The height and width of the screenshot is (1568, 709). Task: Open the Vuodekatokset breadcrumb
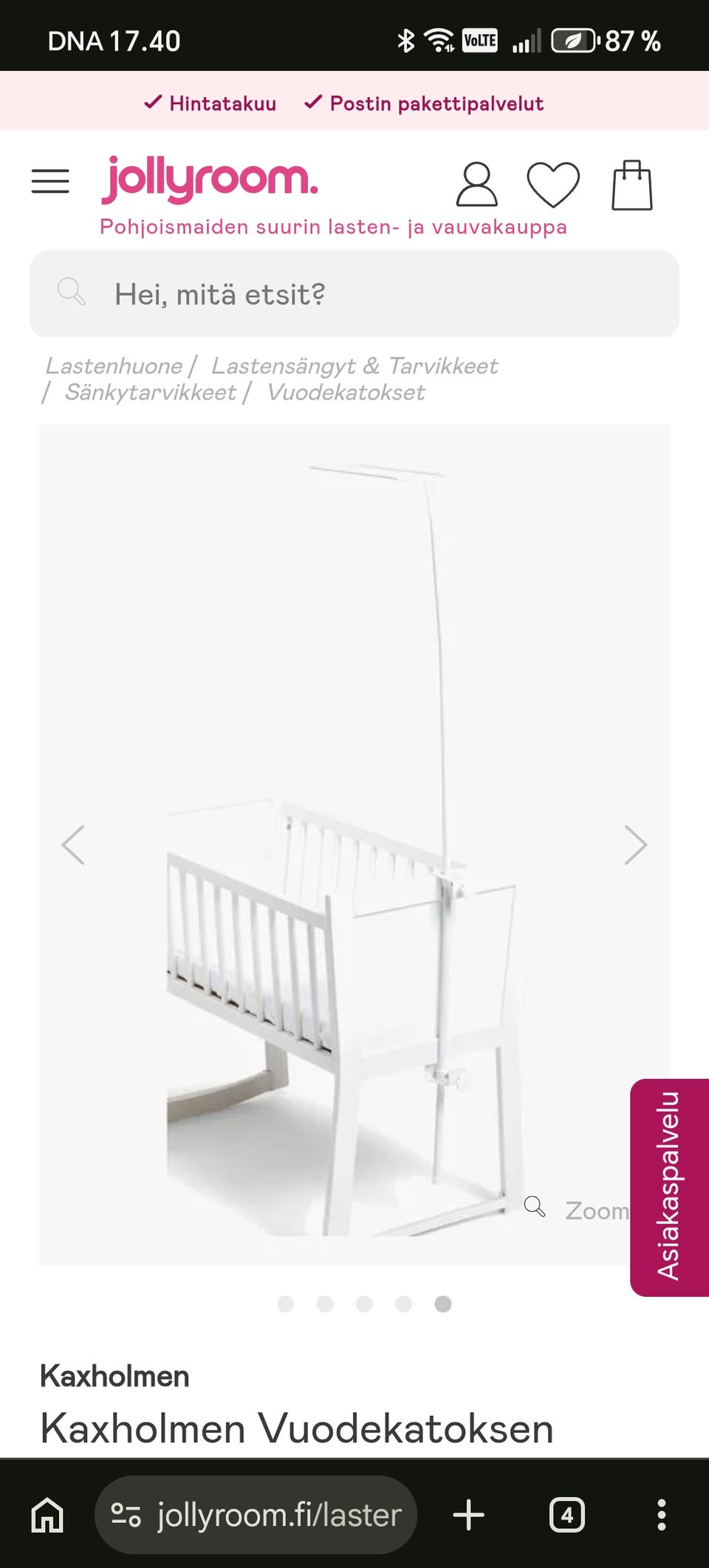pos(346,392)
